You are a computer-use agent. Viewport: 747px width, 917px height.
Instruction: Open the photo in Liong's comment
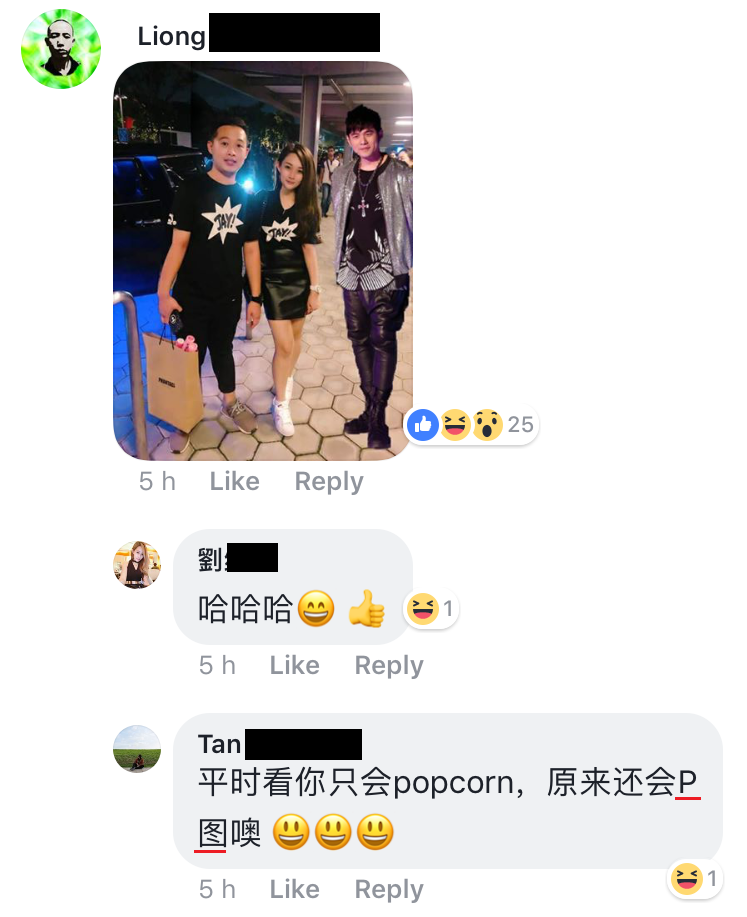click(263, 260)
